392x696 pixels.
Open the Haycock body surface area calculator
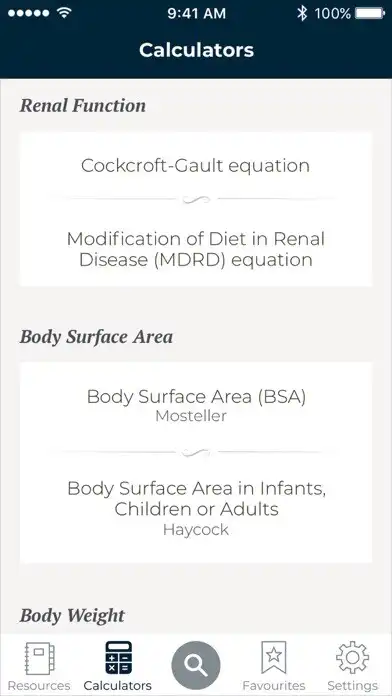point(196,508)
